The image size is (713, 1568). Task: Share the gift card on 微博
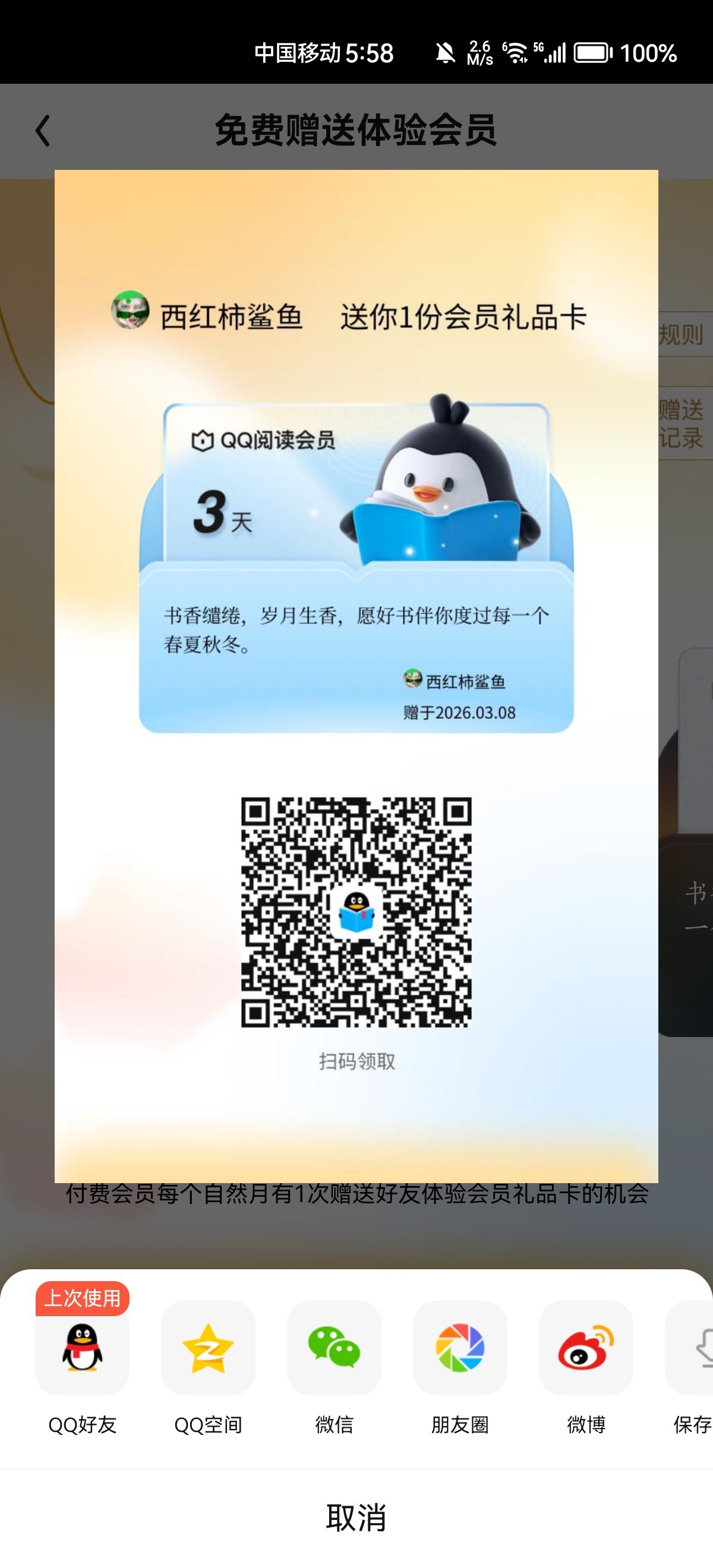tap(586, 1348)
